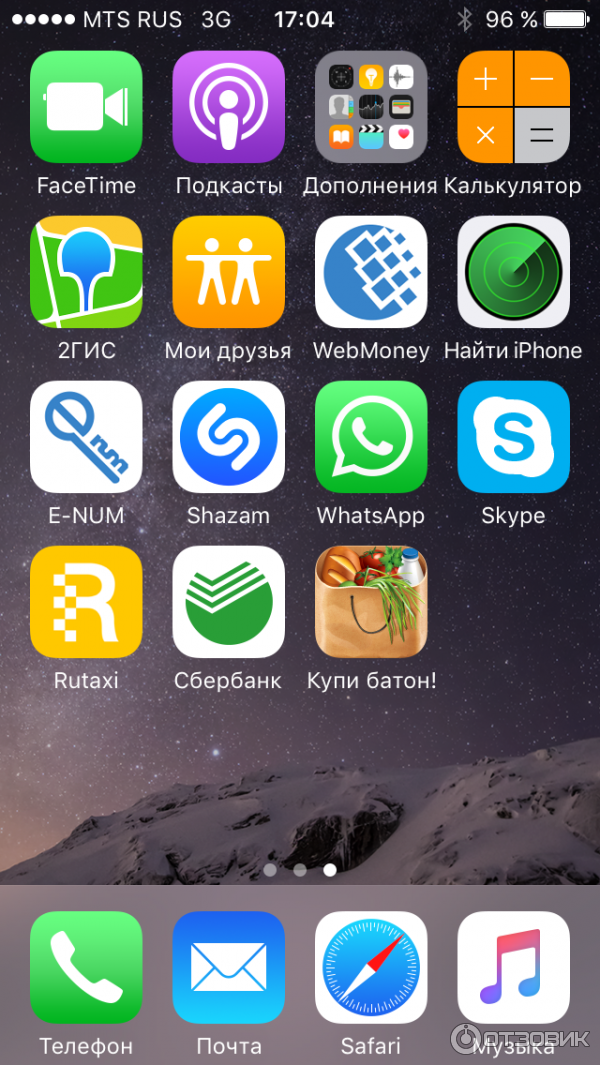Launch 2ГИС maps
The height and width of the screenshot is (1065, 600).
(x=86, y=272)
